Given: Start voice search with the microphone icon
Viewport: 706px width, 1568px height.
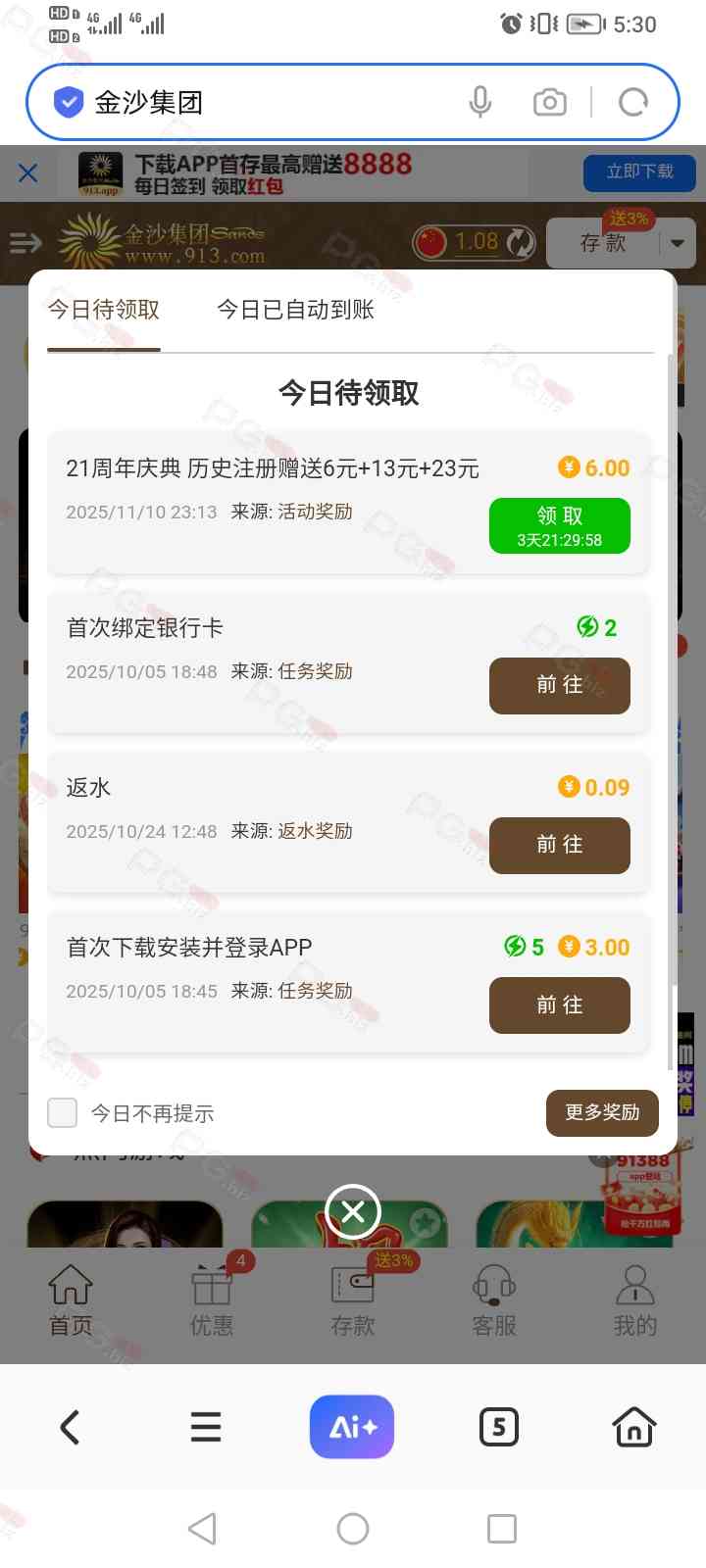Looking at the screenshot, I should tap(479, 102).
